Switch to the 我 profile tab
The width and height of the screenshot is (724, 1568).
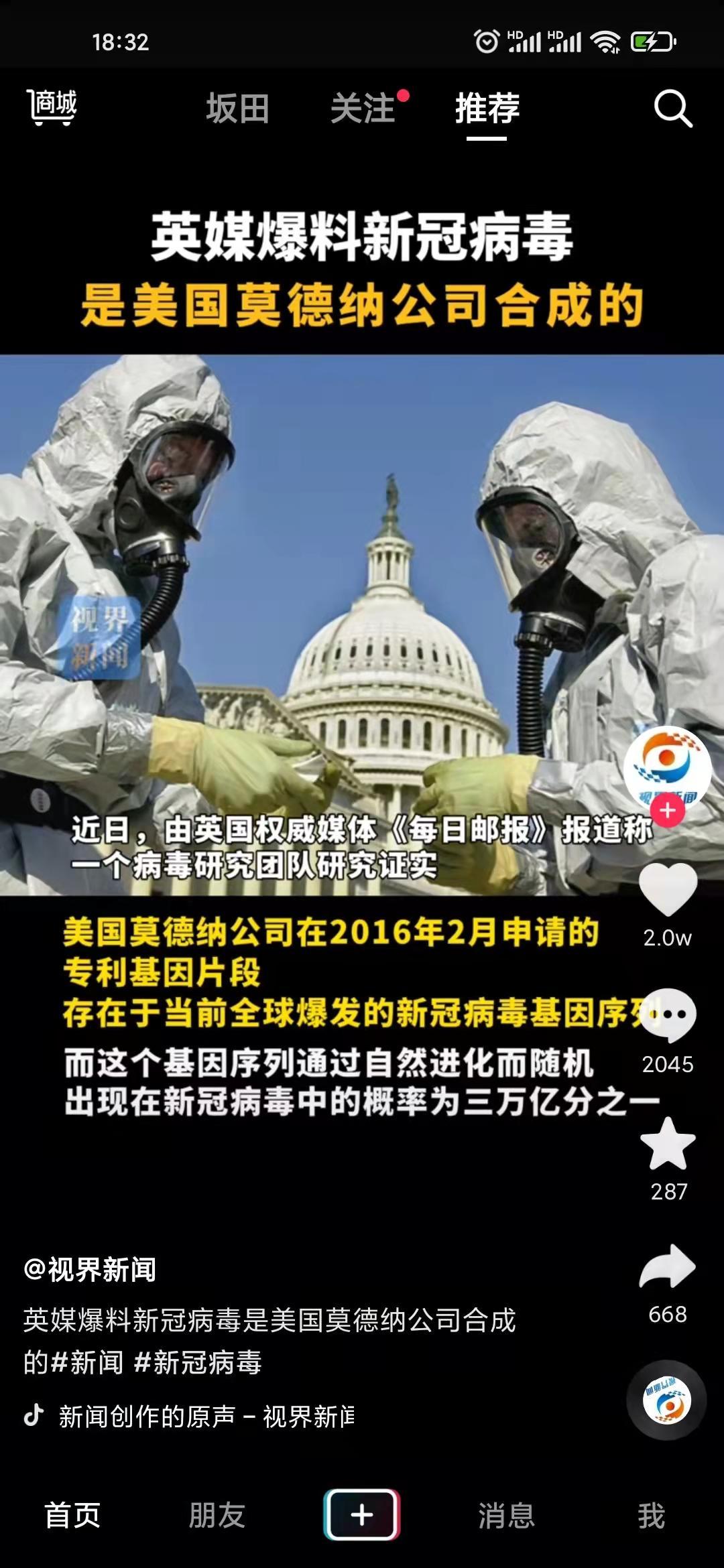tap(651, 1516)
